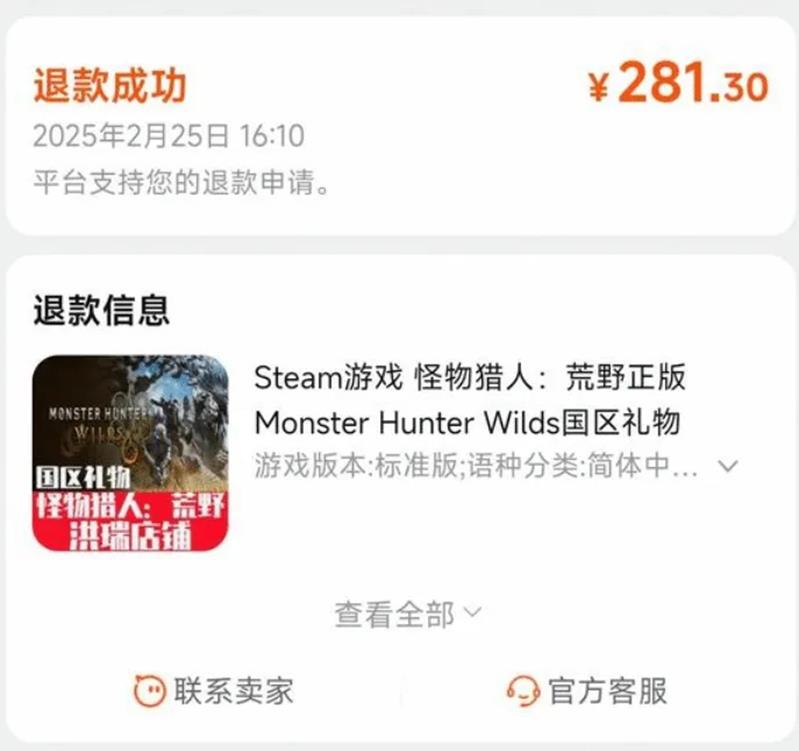Open 官方客服 official customer service
This screenshot has width=799, height=751.
coord(587,690)
